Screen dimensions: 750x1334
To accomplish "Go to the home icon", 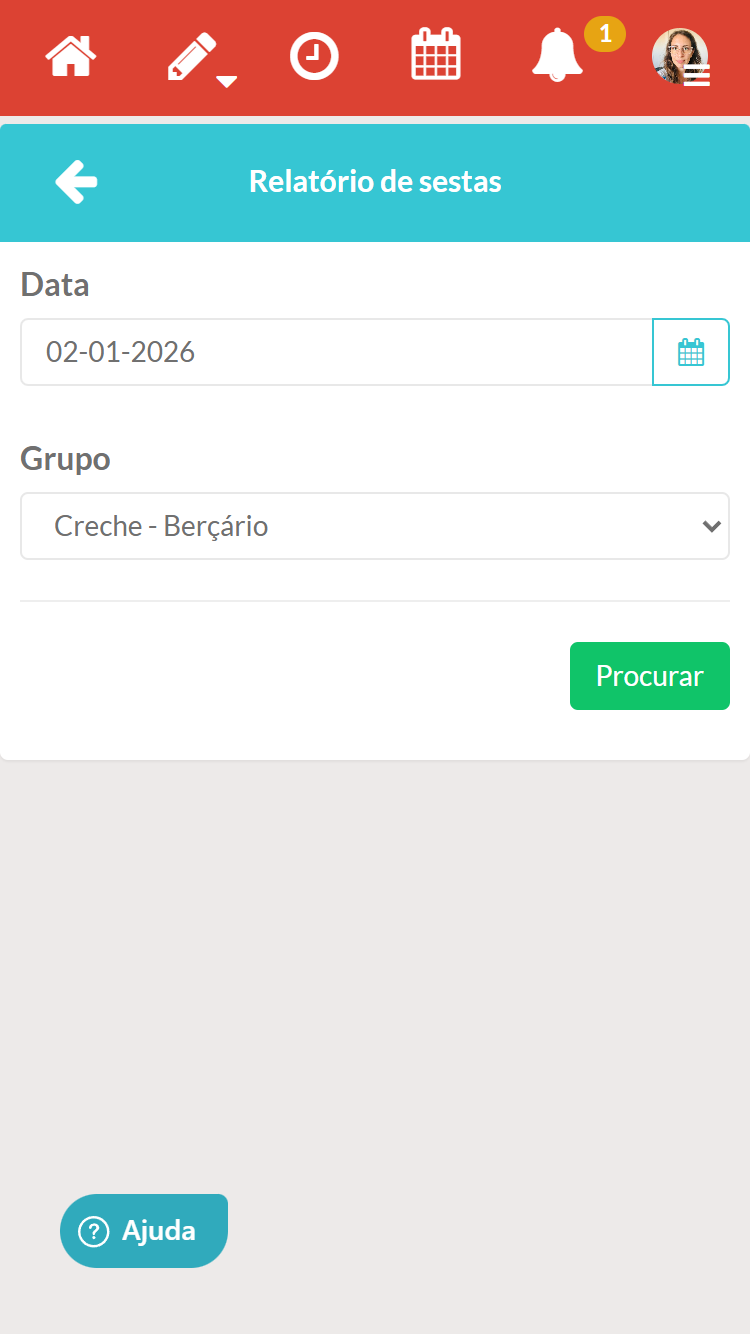I will coord(71,56).
